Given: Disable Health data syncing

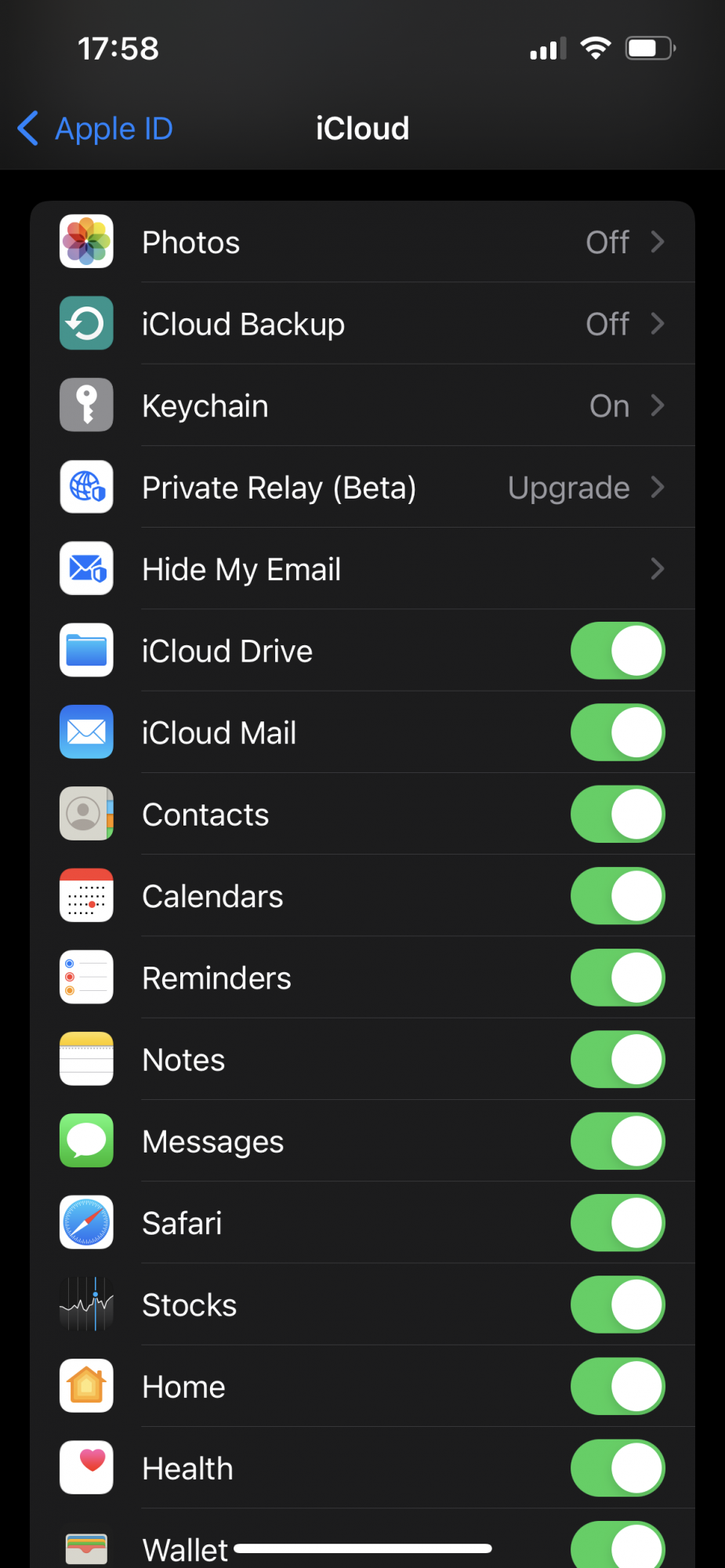Looking at the screenshot, I should 618,1468.
